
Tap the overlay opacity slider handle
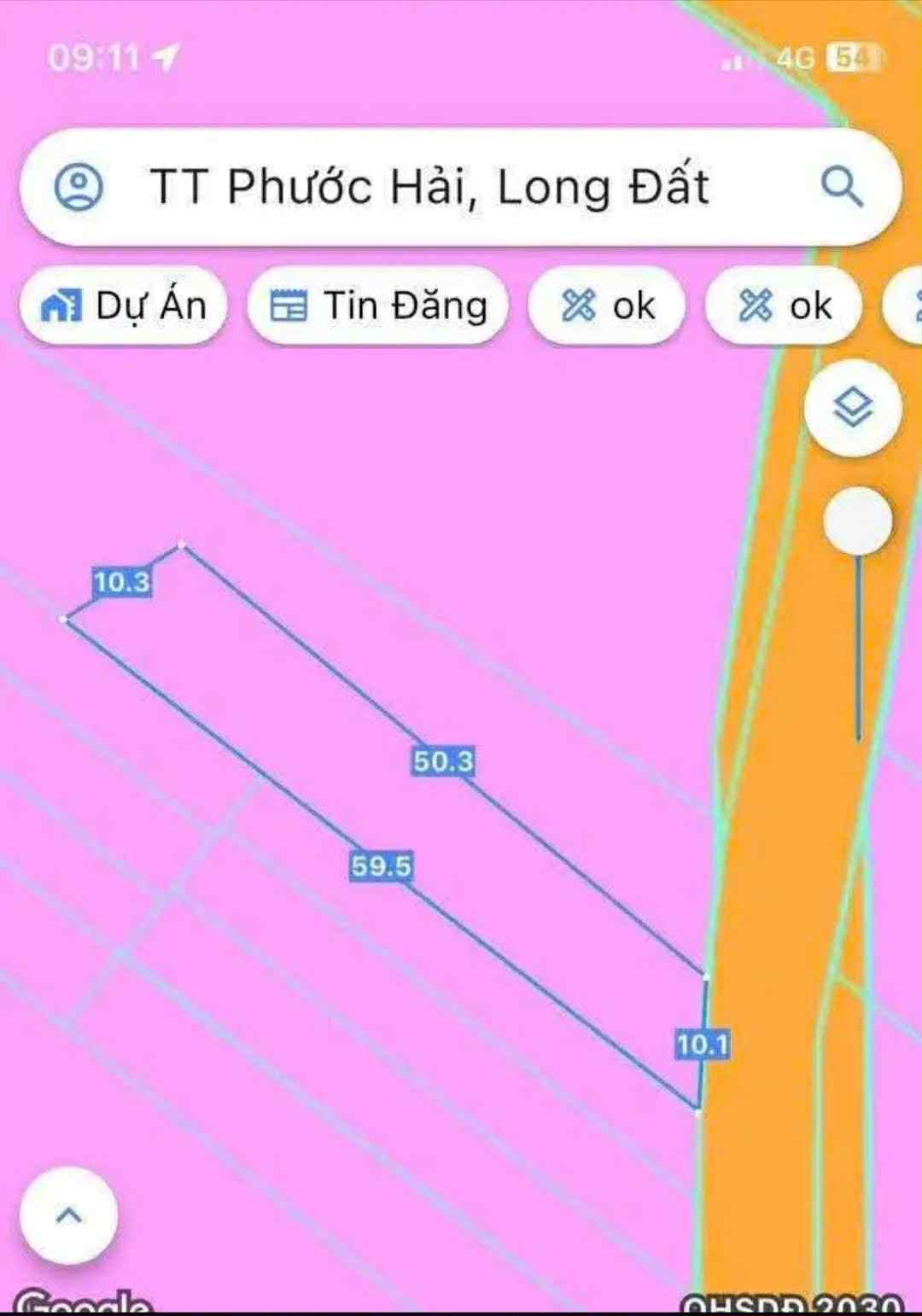tap(858, 521)
